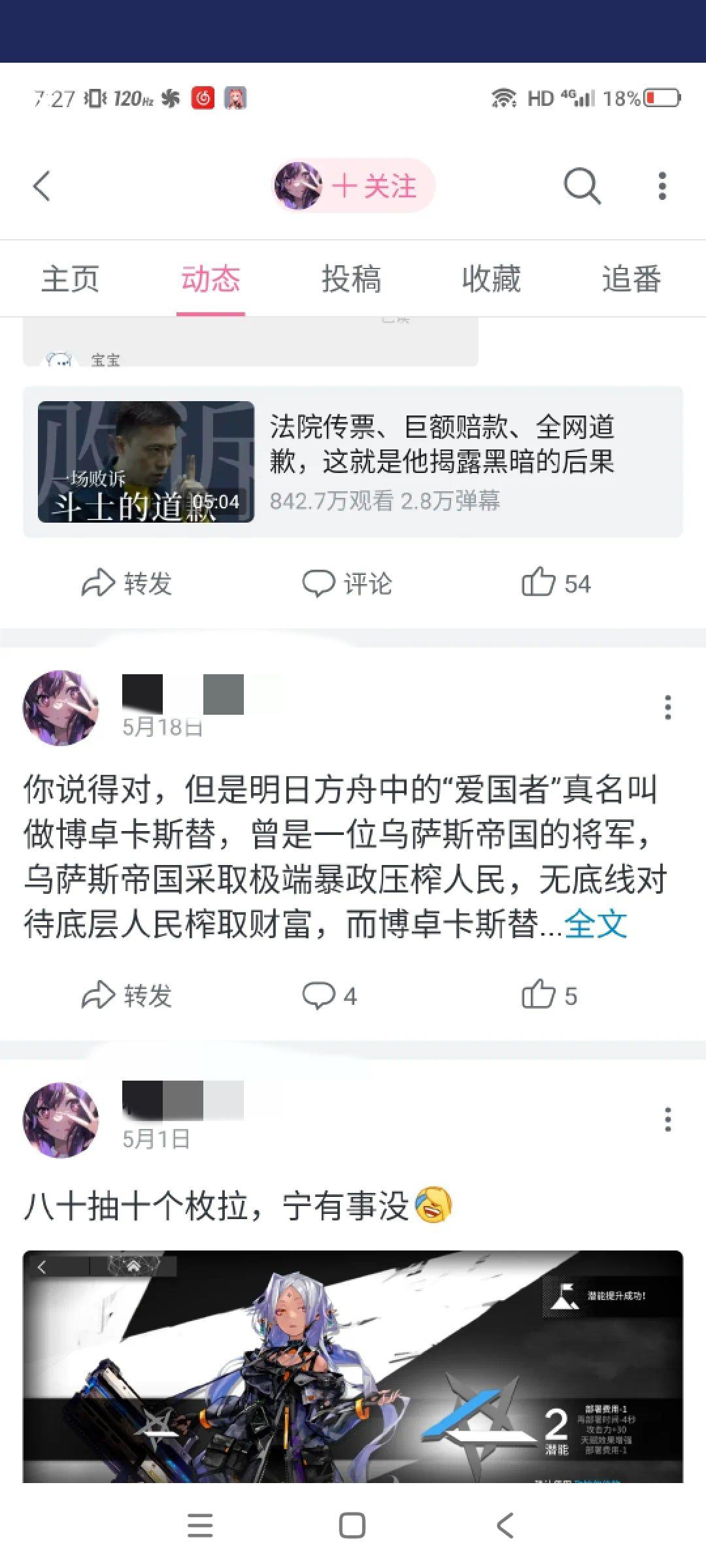Viewport: 706px width, 1568px height.
Task: Like the May 18 post with 5 likes
Action: point(549,995)
